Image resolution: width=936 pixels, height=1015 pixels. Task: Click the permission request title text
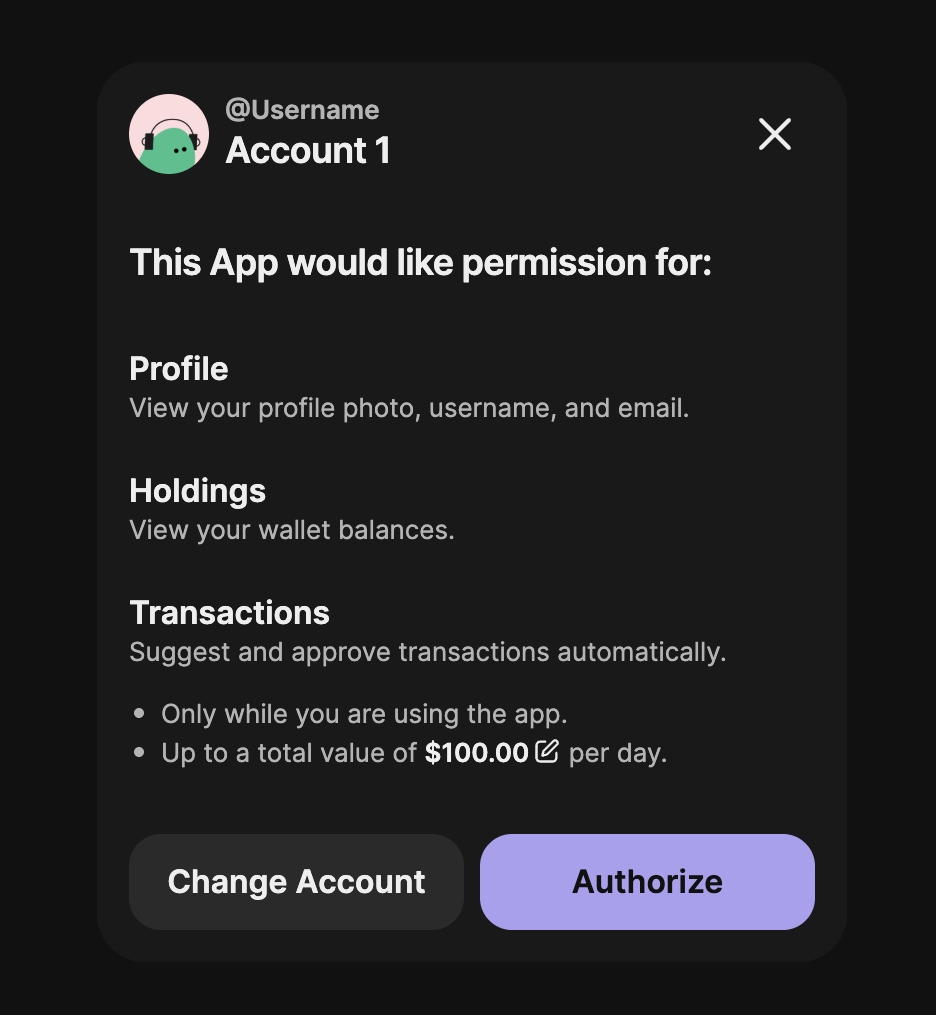pos(420,262)
